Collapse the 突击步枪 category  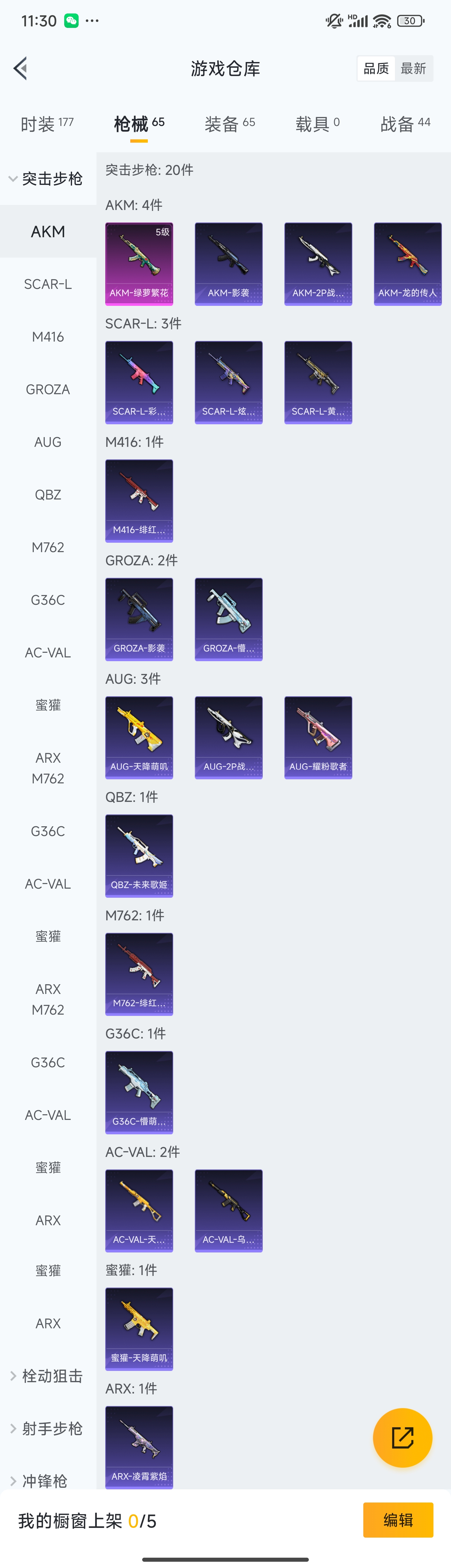(46, 178)
